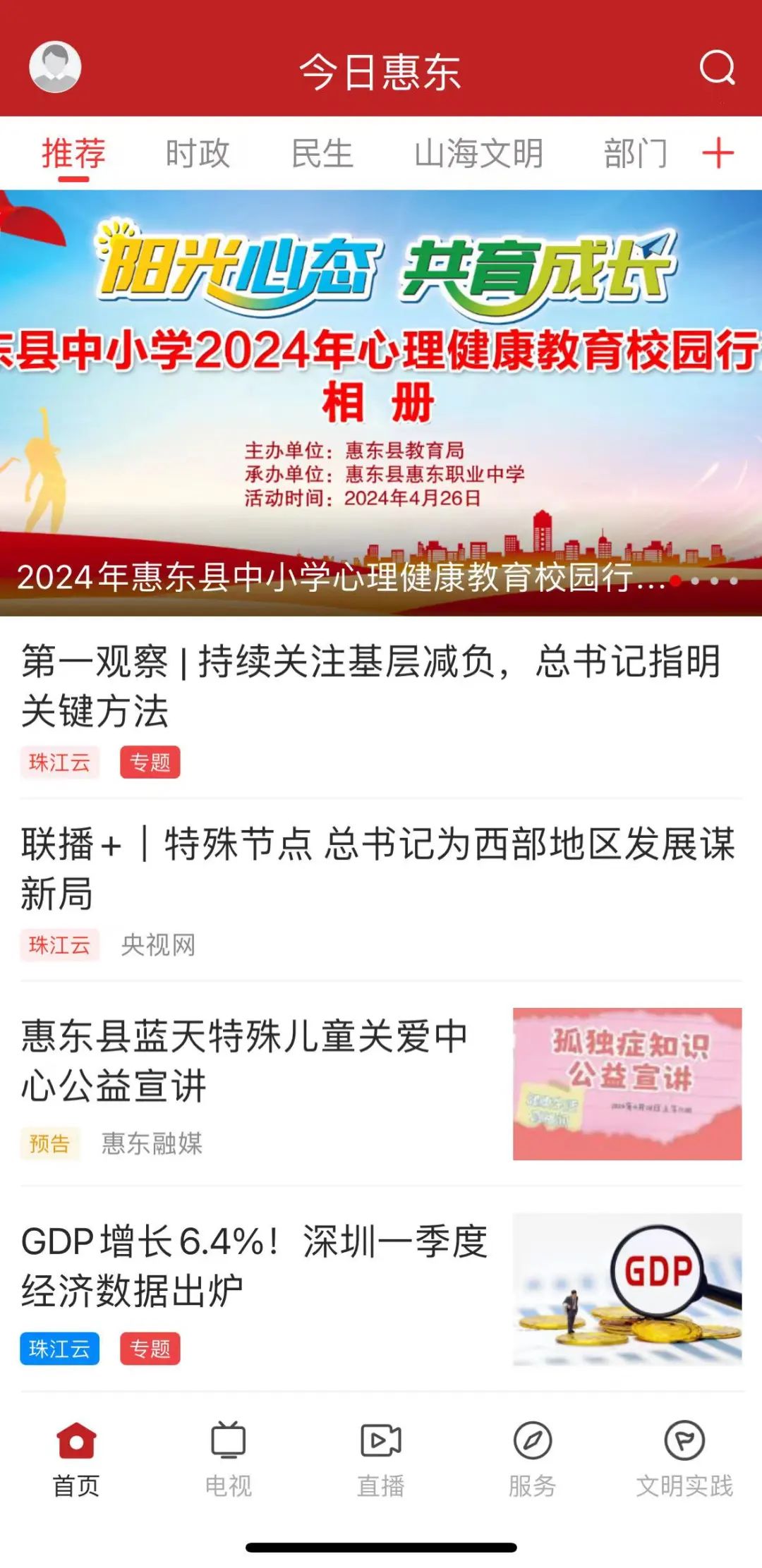Switch to the 时政 tab
The height and width of the screenshot is (1568, 762).
coord(198,153)
